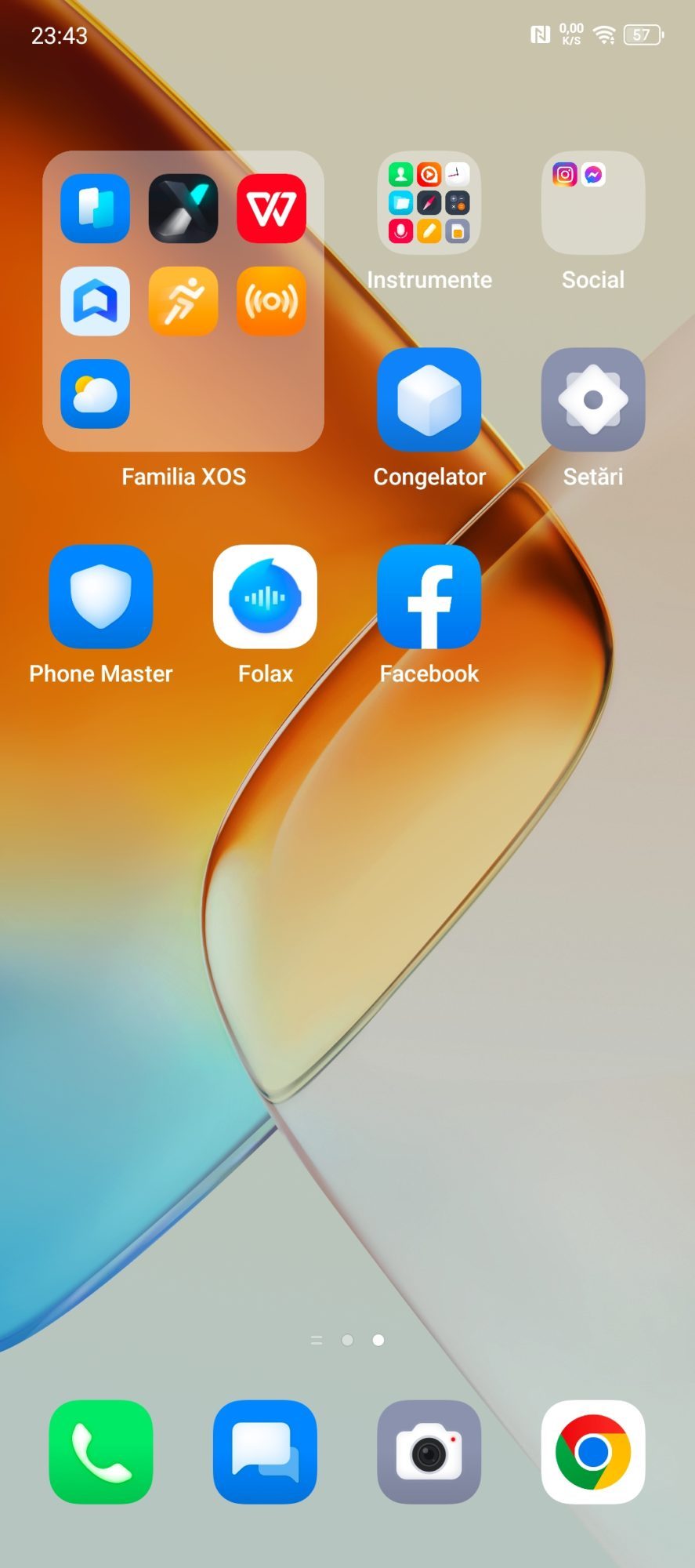The height and width of the screenshot is (1568, 695).
Task: Open the orange broadcast app in Familia XOS
Action: [x=271, y=301]
